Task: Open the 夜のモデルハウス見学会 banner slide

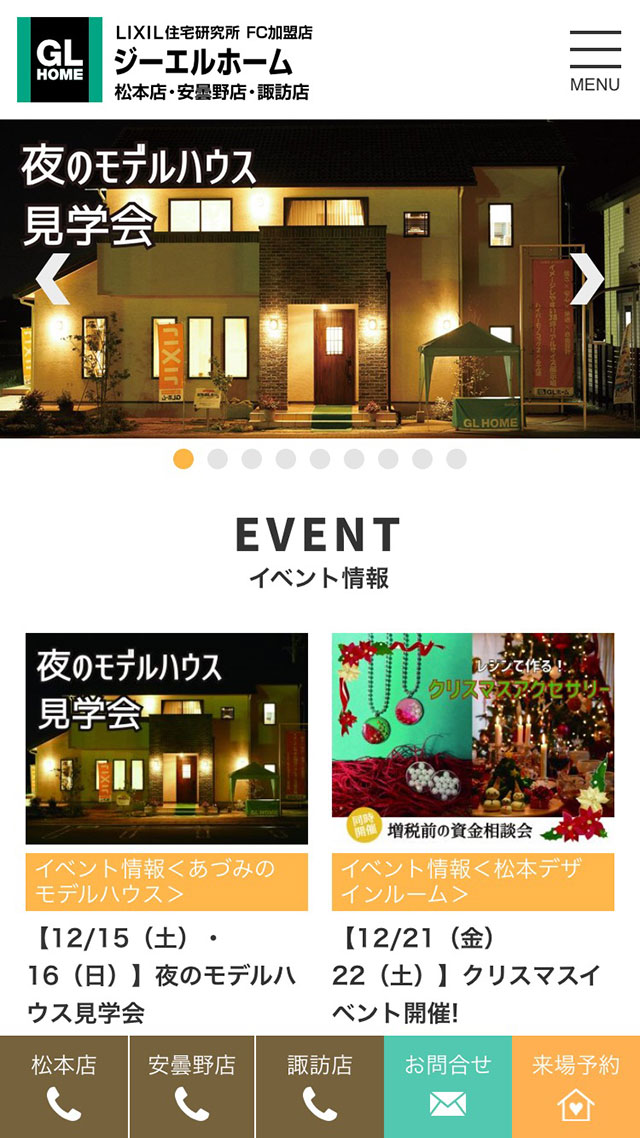Action: coord(320,279)
